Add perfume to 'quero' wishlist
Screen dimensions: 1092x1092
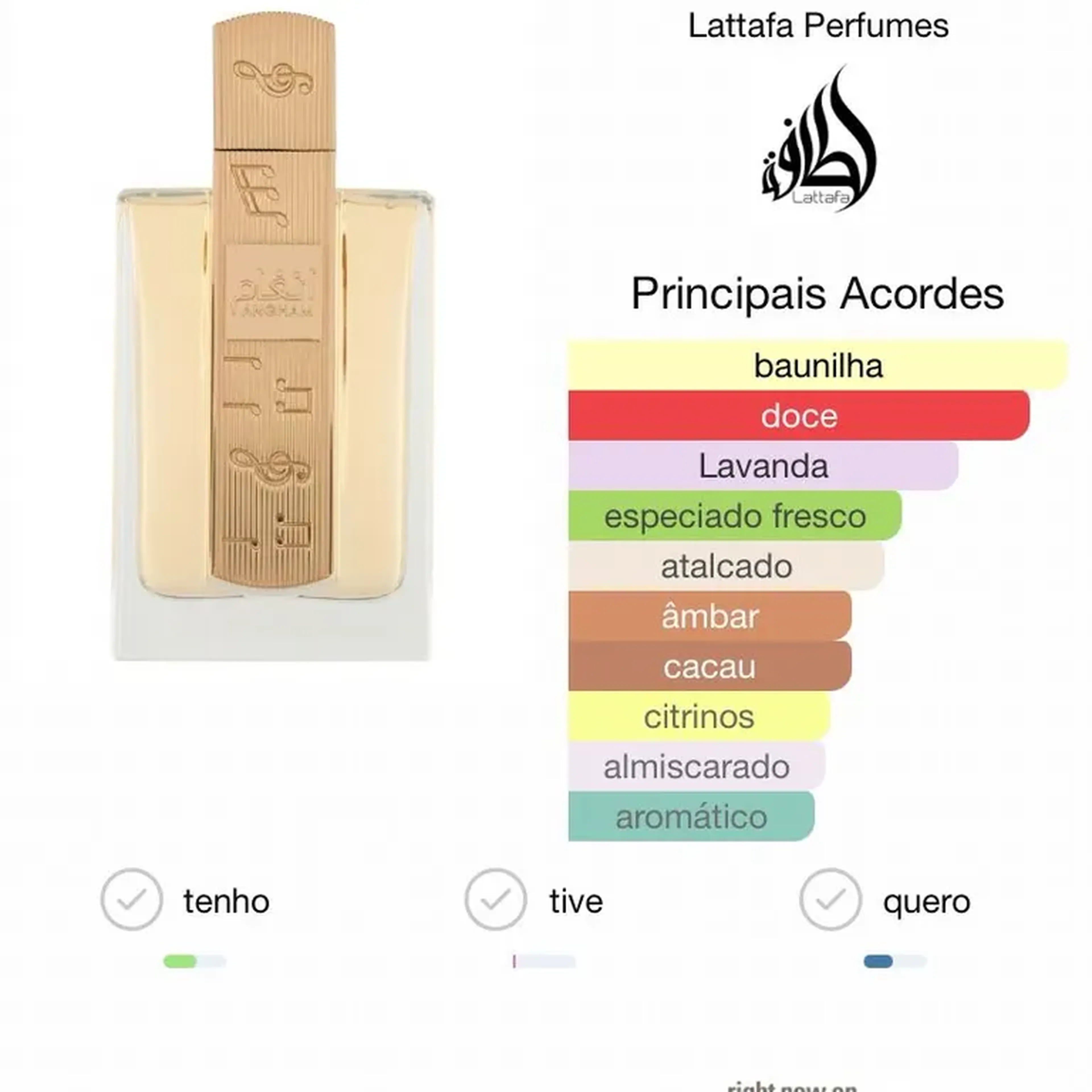(x=830, y=899)
